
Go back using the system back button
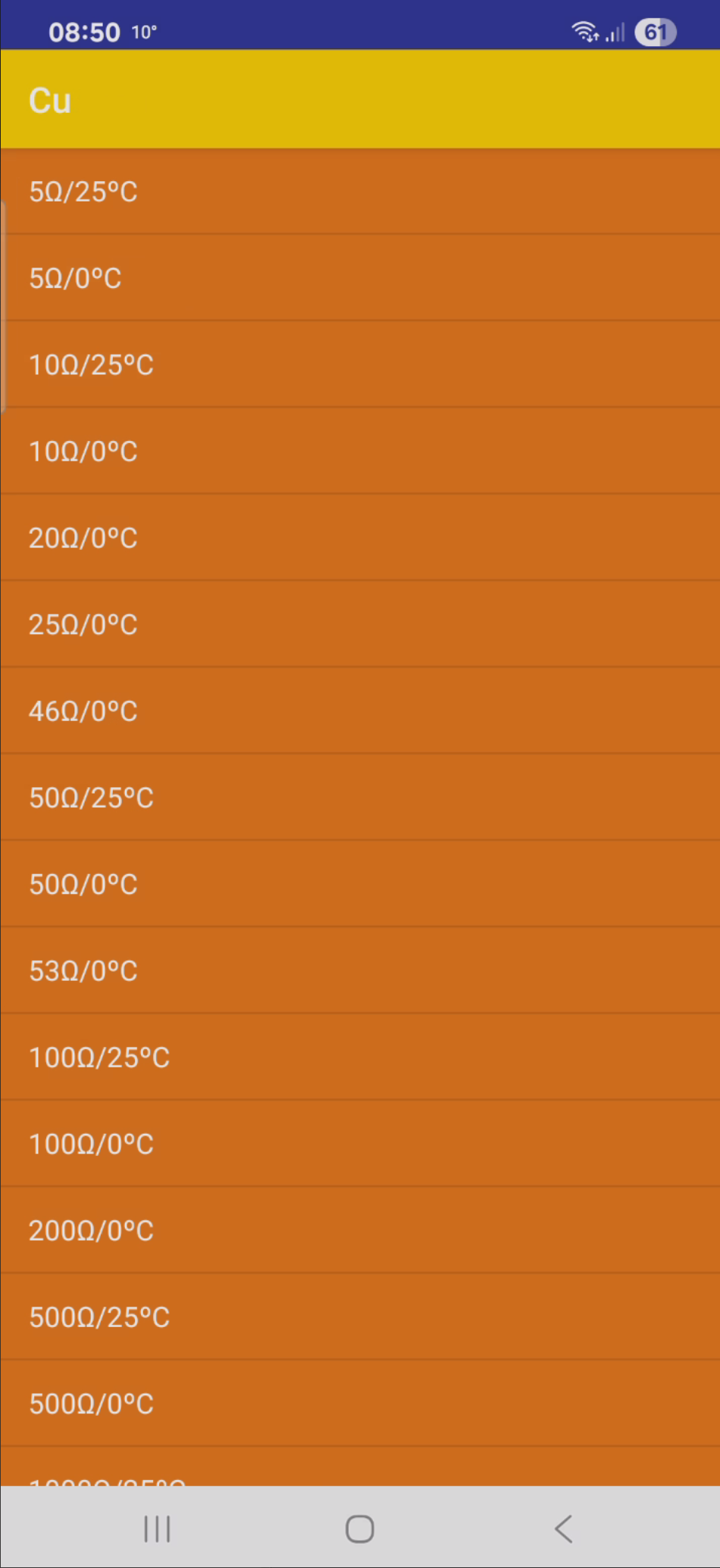[x=563, y=1529]
